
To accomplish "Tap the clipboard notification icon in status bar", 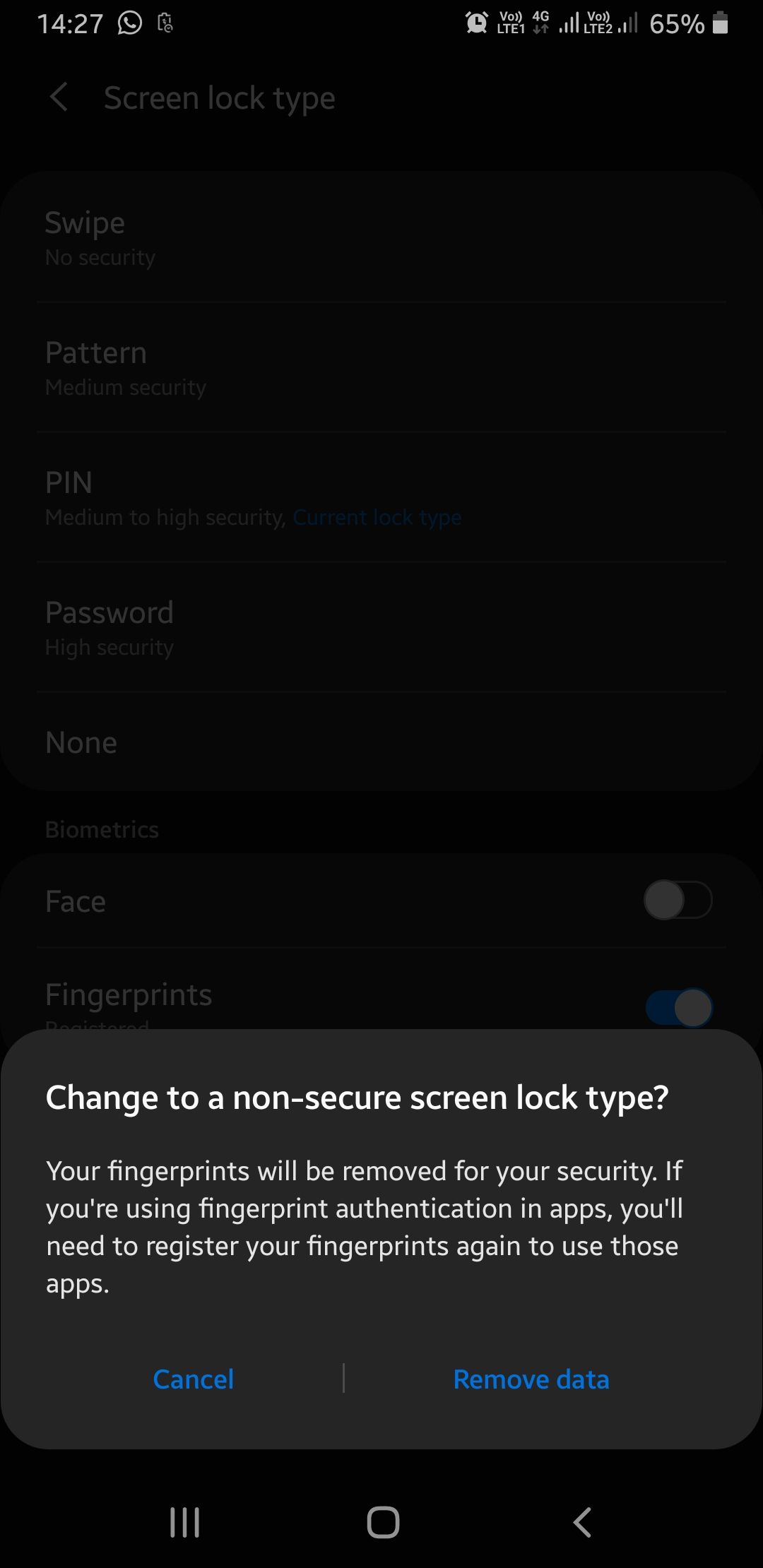I will pyautogui.click(x=165, y=22).
